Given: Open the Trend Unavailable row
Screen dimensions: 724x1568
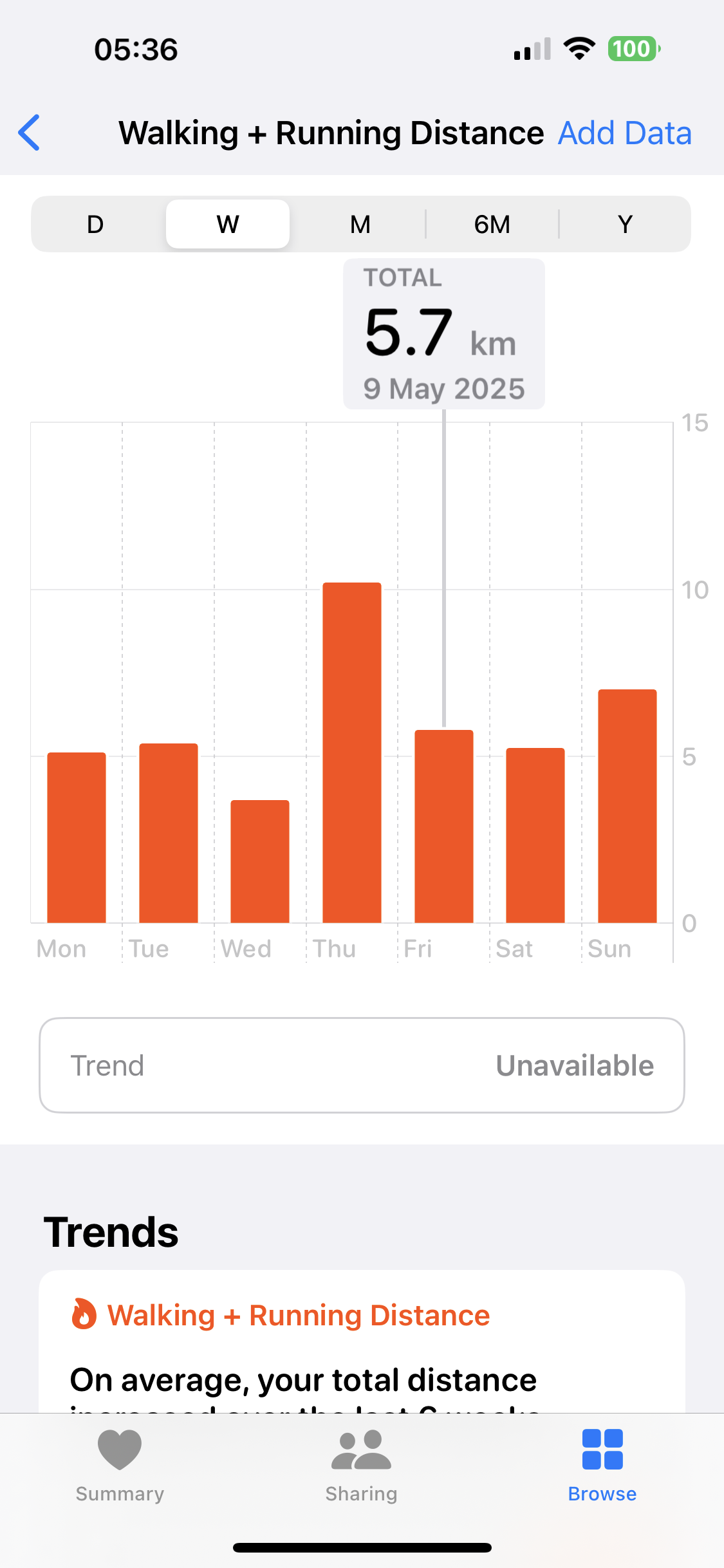Looking at the screenshot, I should click(x=362, y=1065).
